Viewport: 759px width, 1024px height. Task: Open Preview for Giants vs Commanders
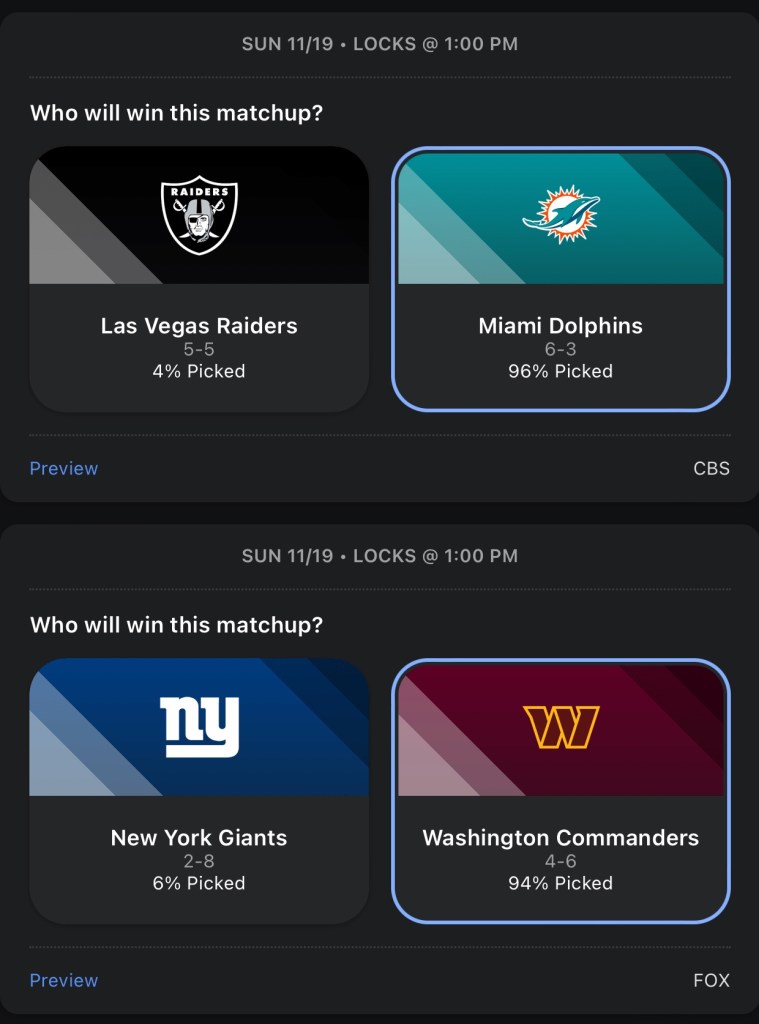[x=64, y=980]
